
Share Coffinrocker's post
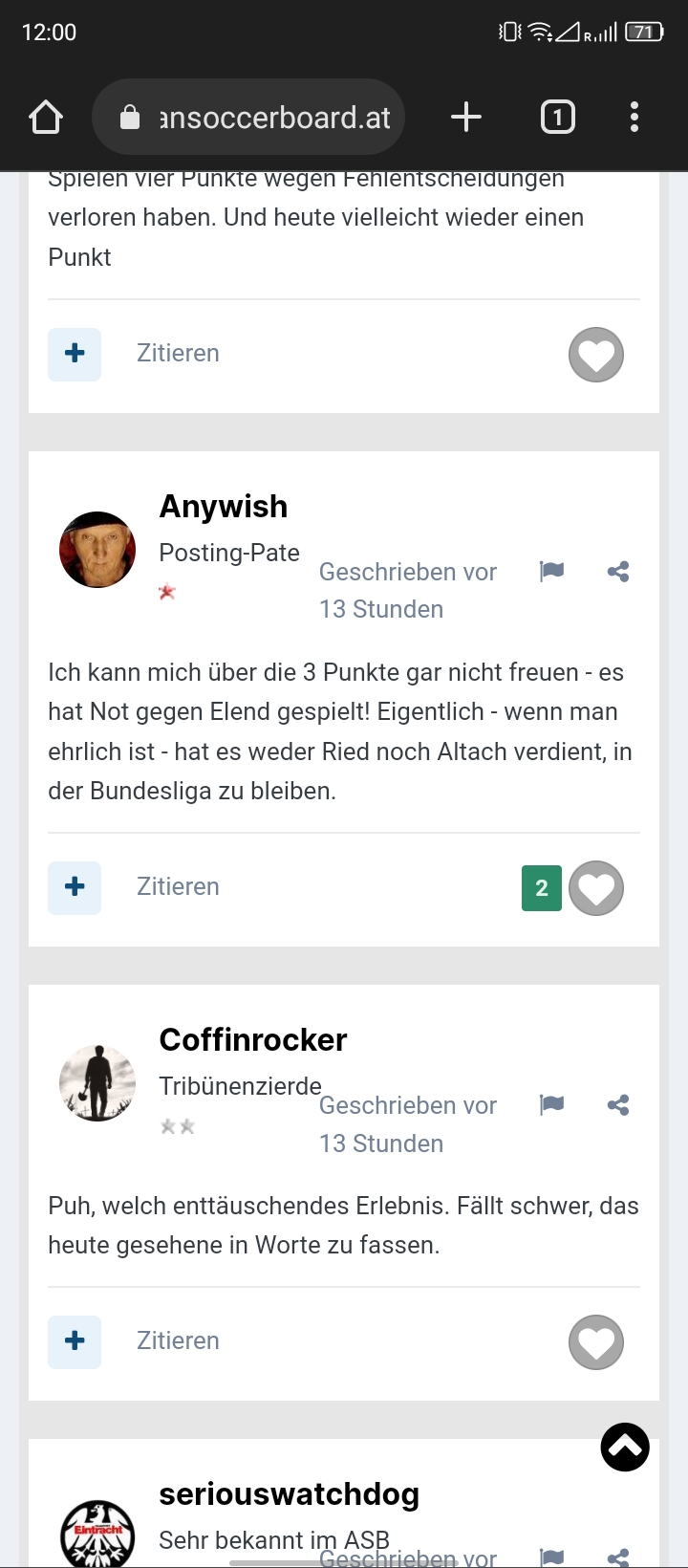(x=618, y=1105)
